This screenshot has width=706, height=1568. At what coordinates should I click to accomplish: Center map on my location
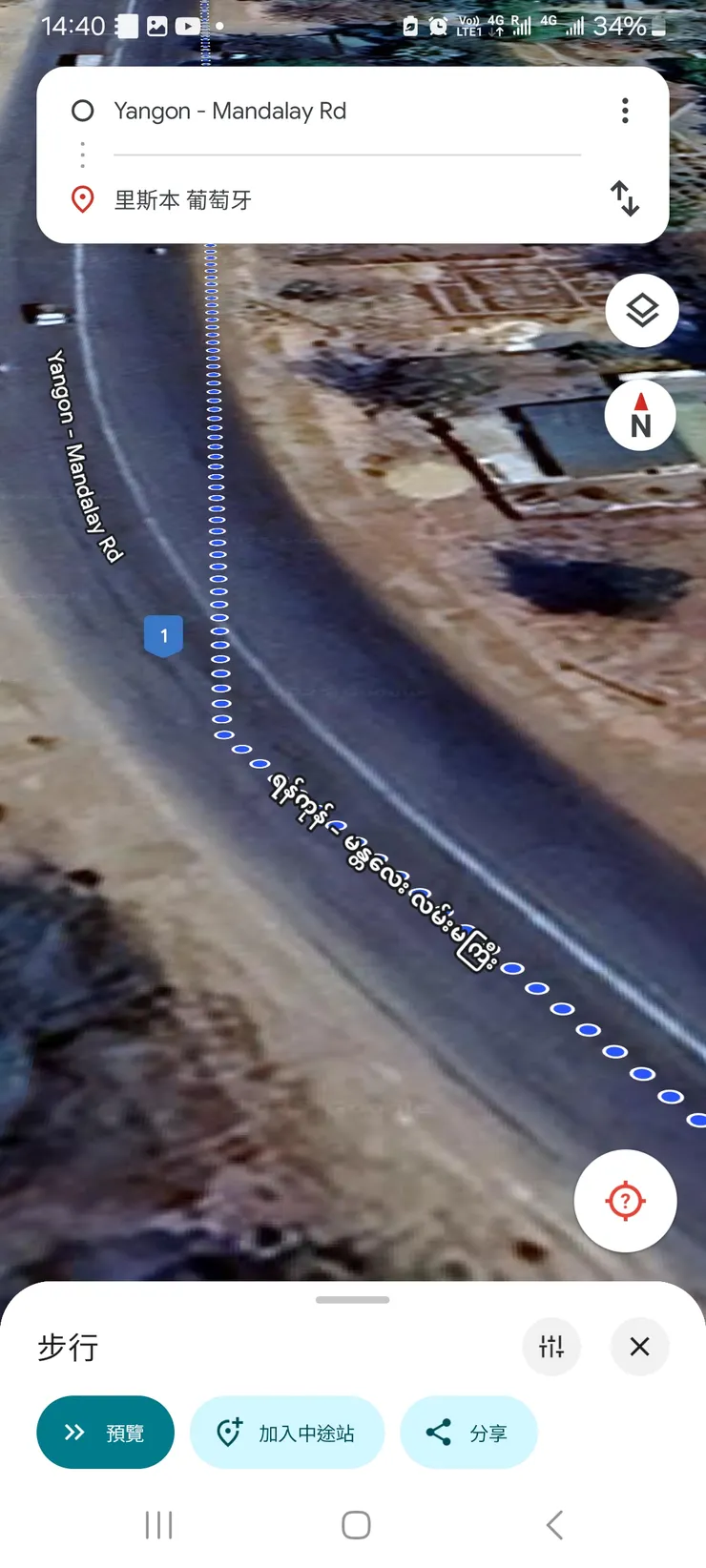point(626,1201)
